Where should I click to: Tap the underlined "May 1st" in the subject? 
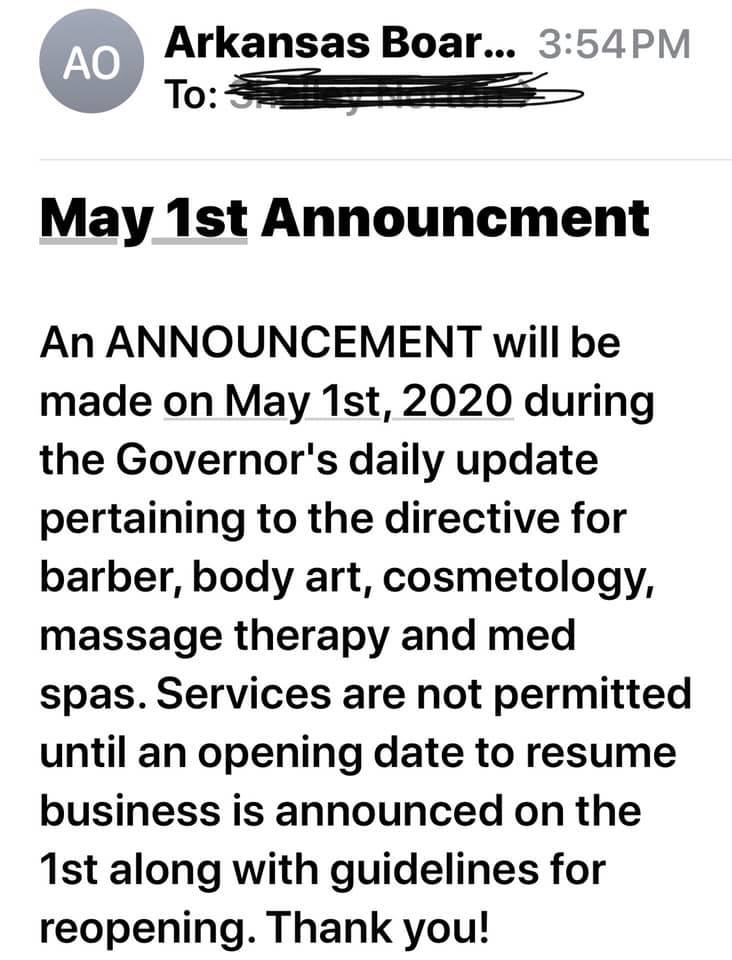point(142,220)
